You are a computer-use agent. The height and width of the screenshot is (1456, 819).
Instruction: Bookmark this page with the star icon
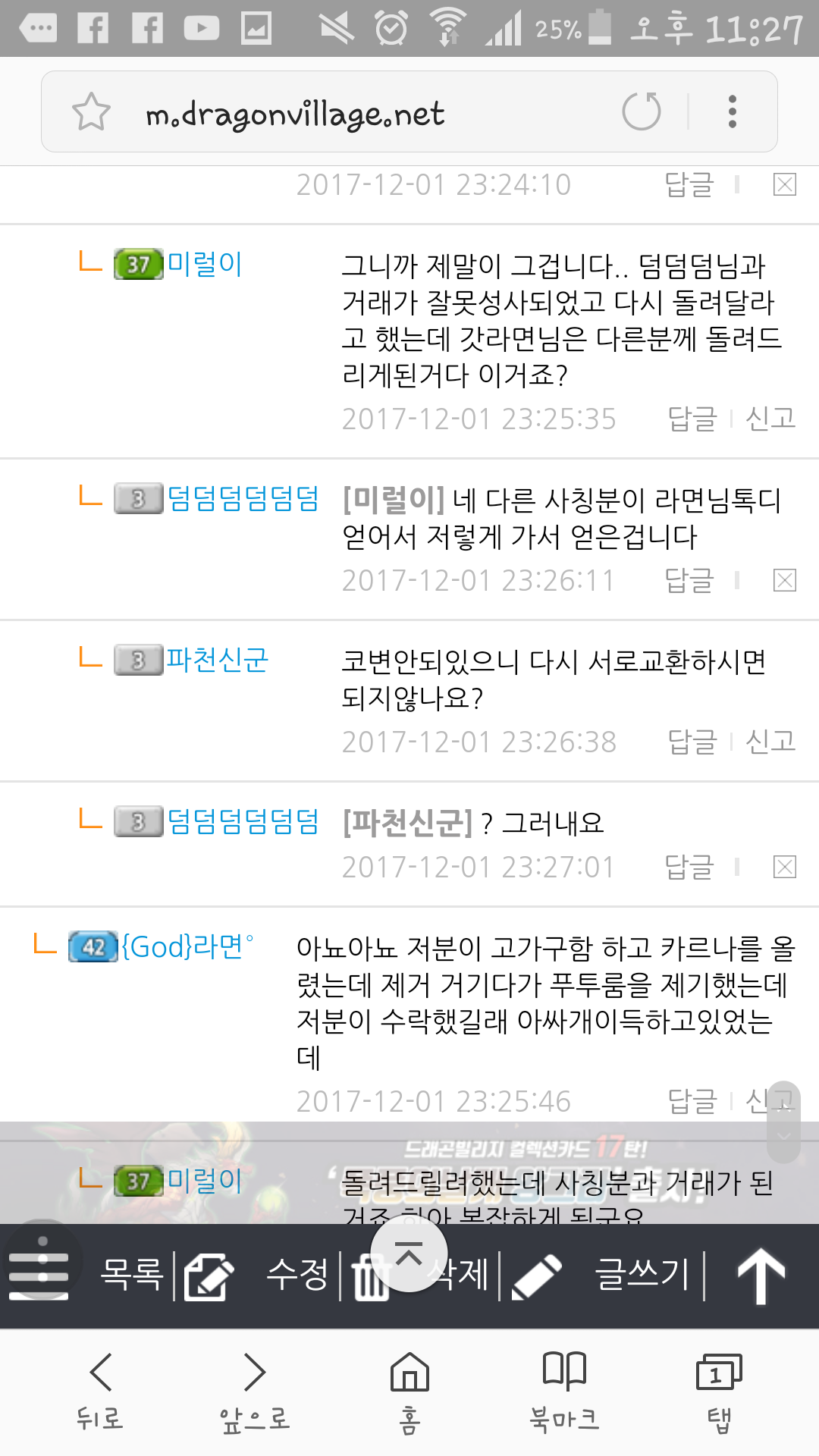pyautogui.click(x=91, y=112)
